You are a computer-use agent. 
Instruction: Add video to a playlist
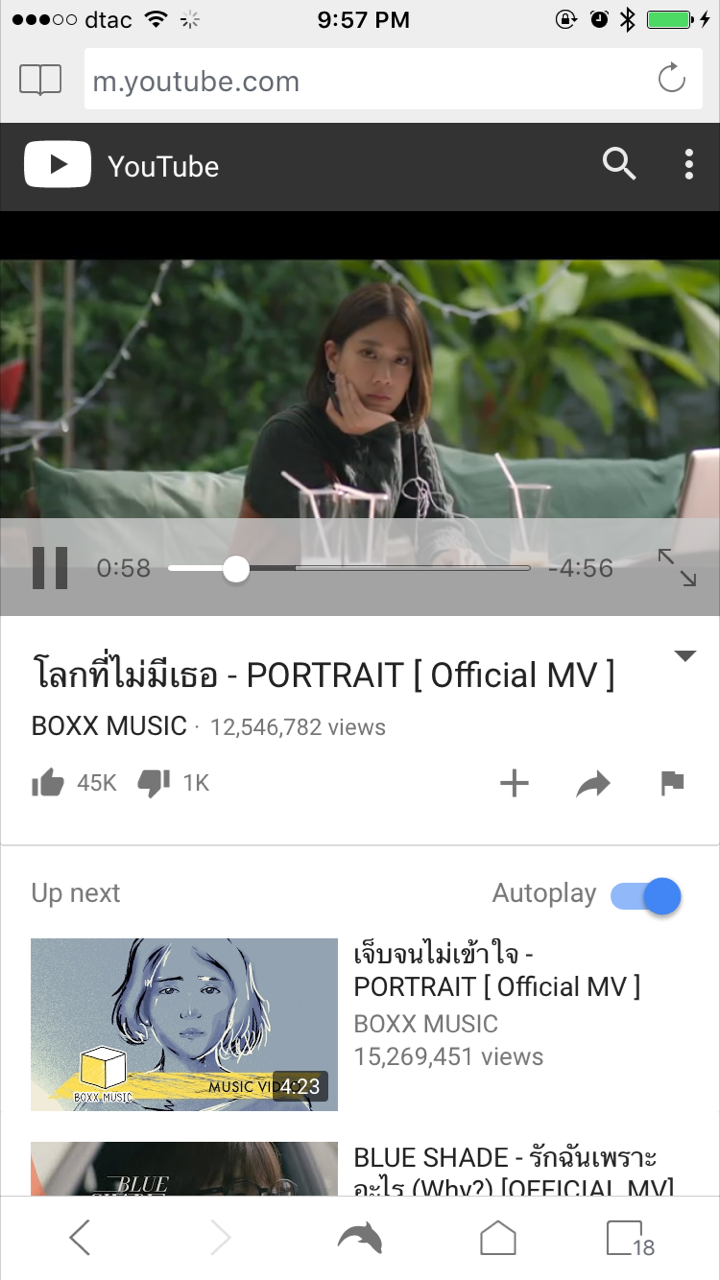pyautogui.click(x=514, y=783)
